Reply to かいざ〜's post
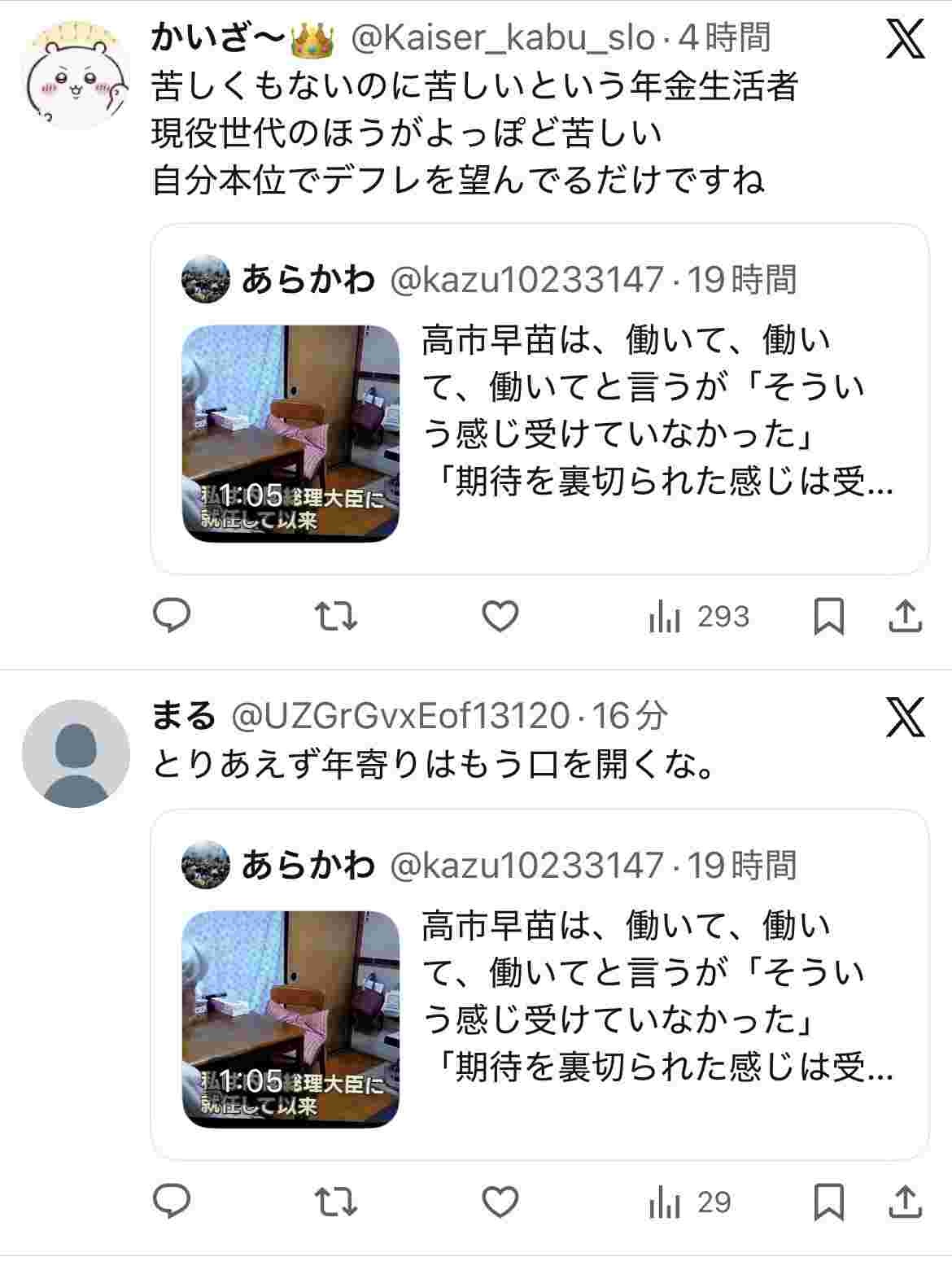This screenshot has height=1270, width=952. click(172, 617)
